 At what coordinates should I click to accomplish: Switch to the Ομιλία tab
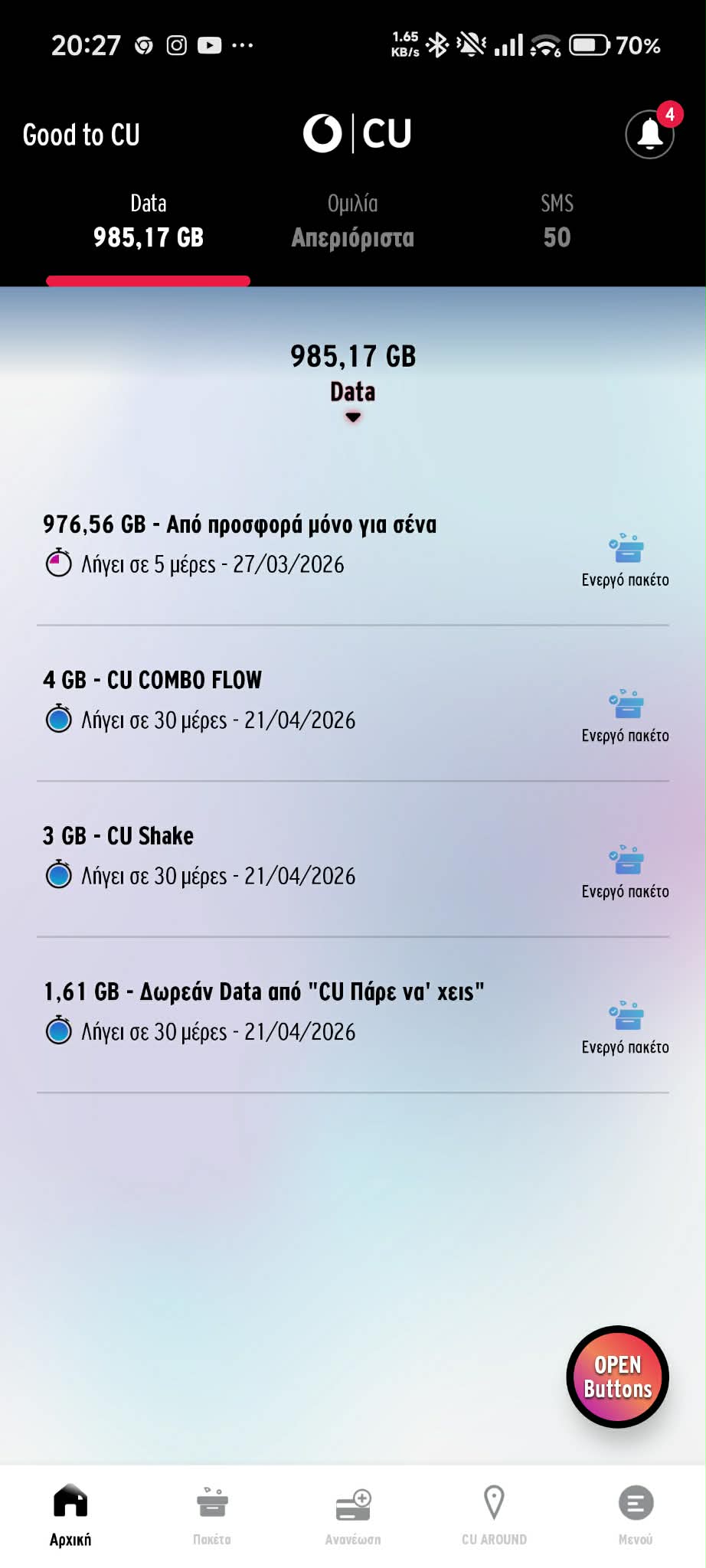352,221
